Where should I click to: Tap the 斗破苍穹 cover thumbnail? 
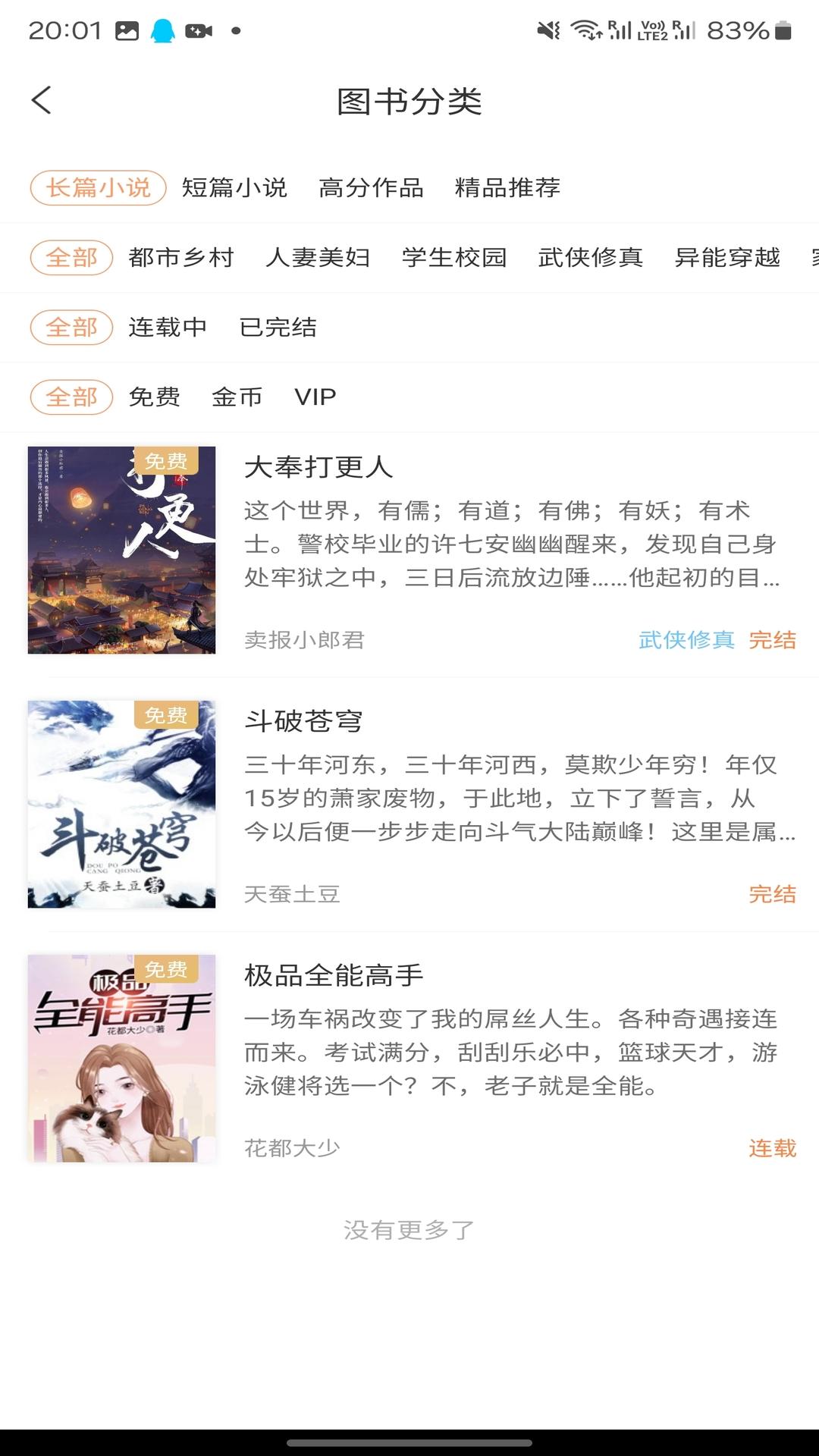(x=121, y=804)
